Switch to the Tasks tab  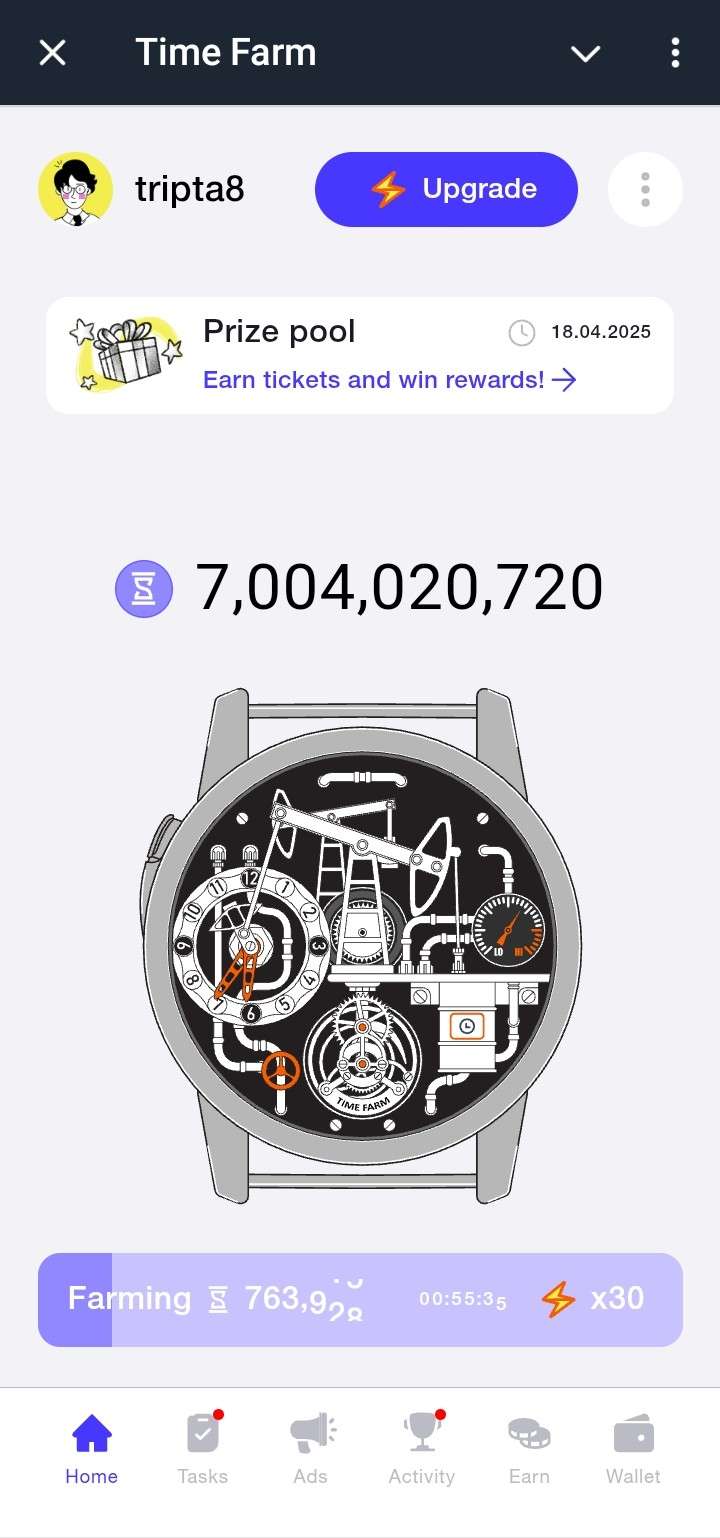[x=203, y=1449]
